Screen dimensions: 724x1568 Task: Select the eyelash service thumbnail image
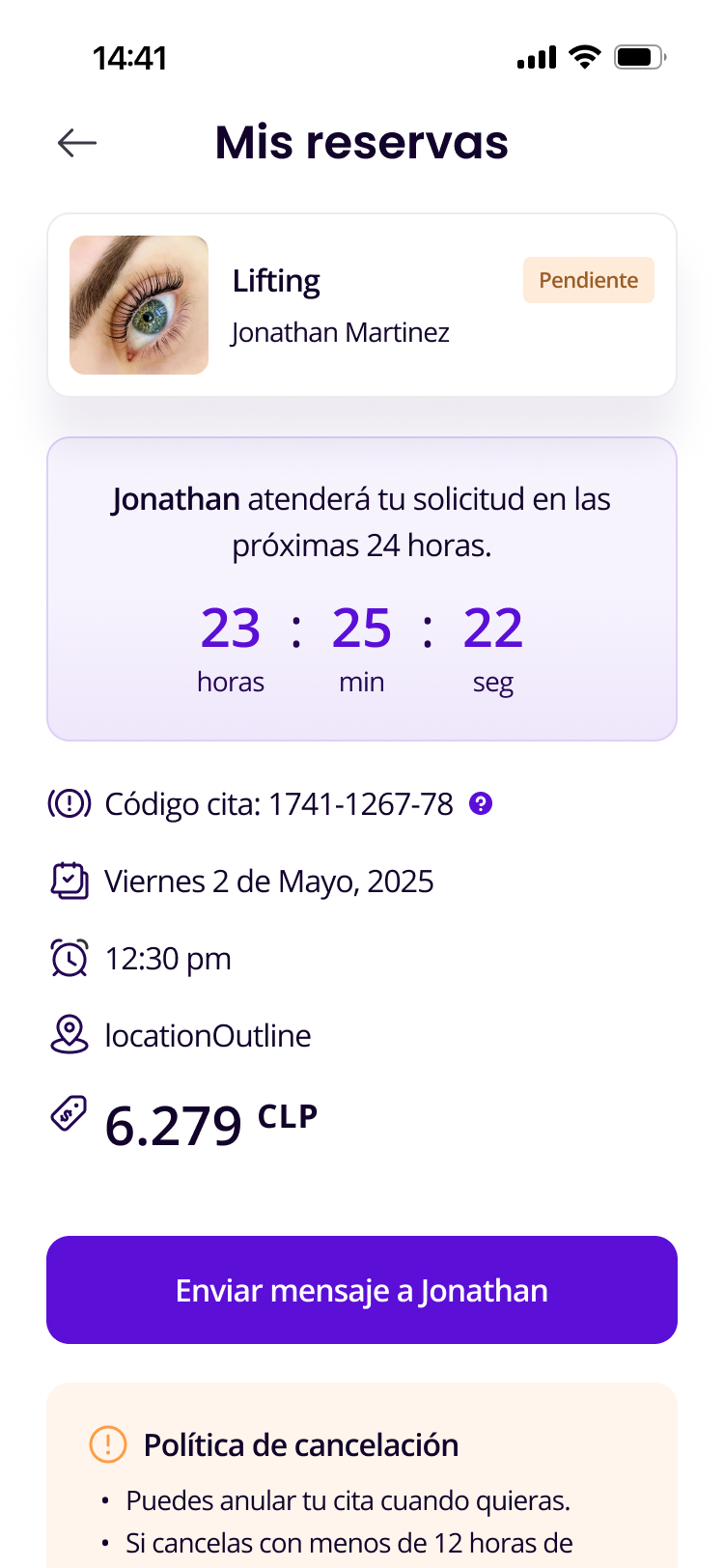pyautogui.click(x=139, y=304)
